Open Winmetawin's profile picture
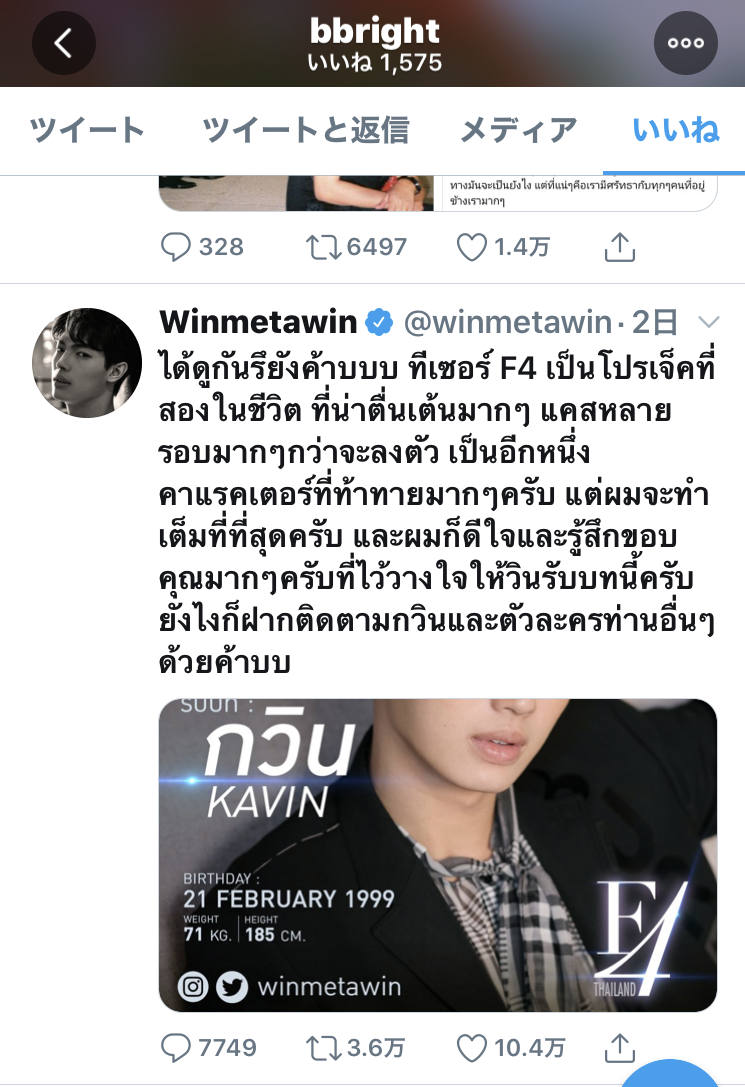 [x=87, y=362]
